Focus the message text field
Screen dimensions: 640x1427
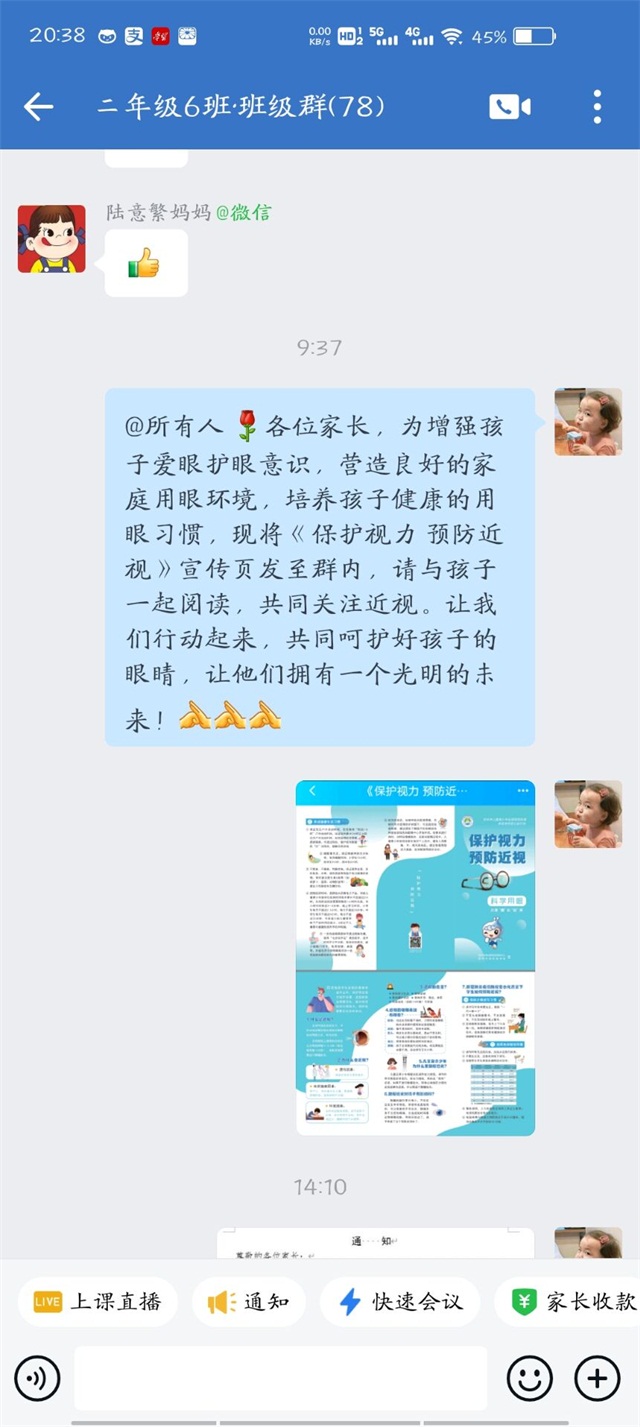[280, 1380]
